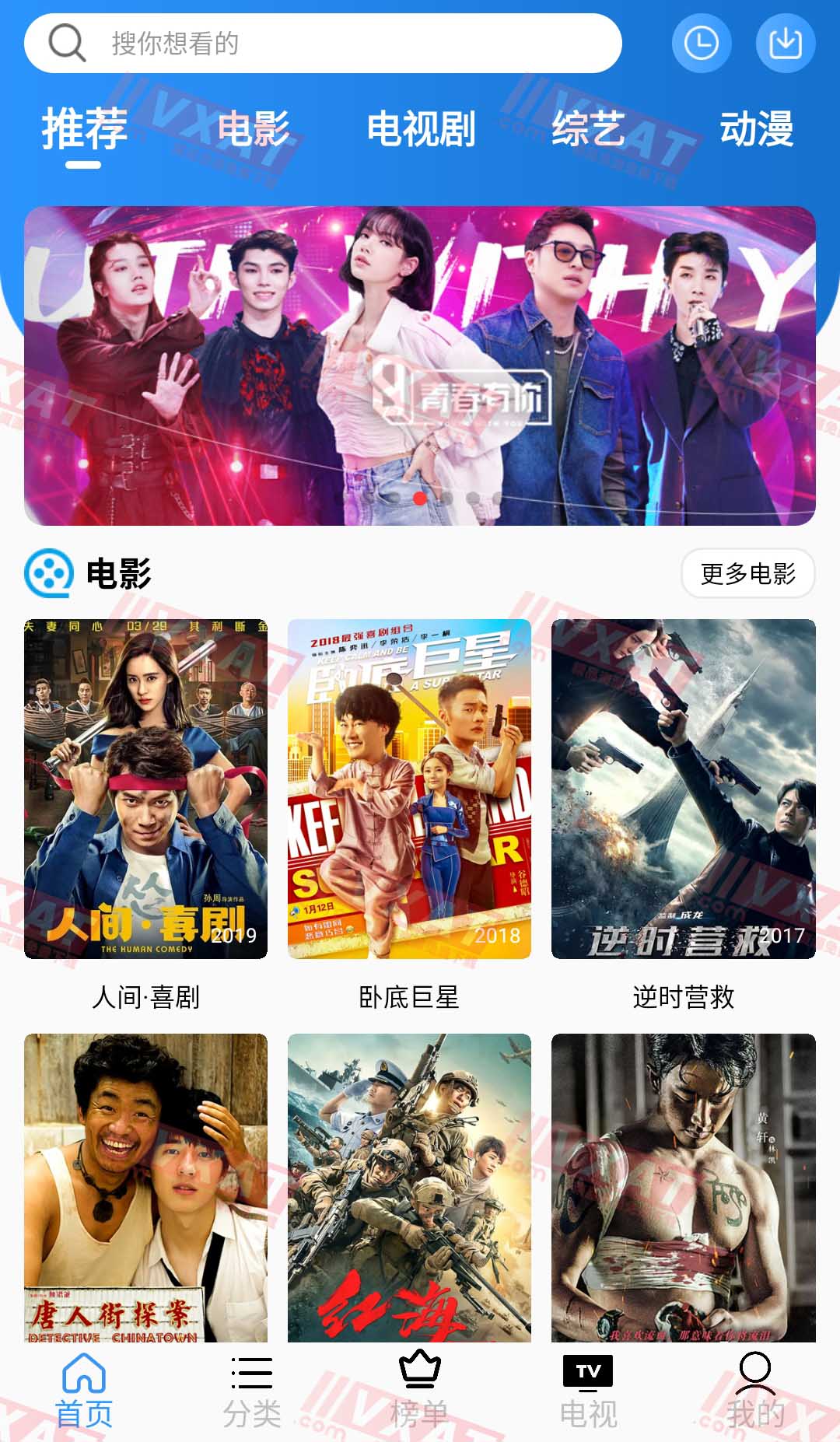
Task: Switch to the 电影 top tab
Action: (x=253, y=128)
